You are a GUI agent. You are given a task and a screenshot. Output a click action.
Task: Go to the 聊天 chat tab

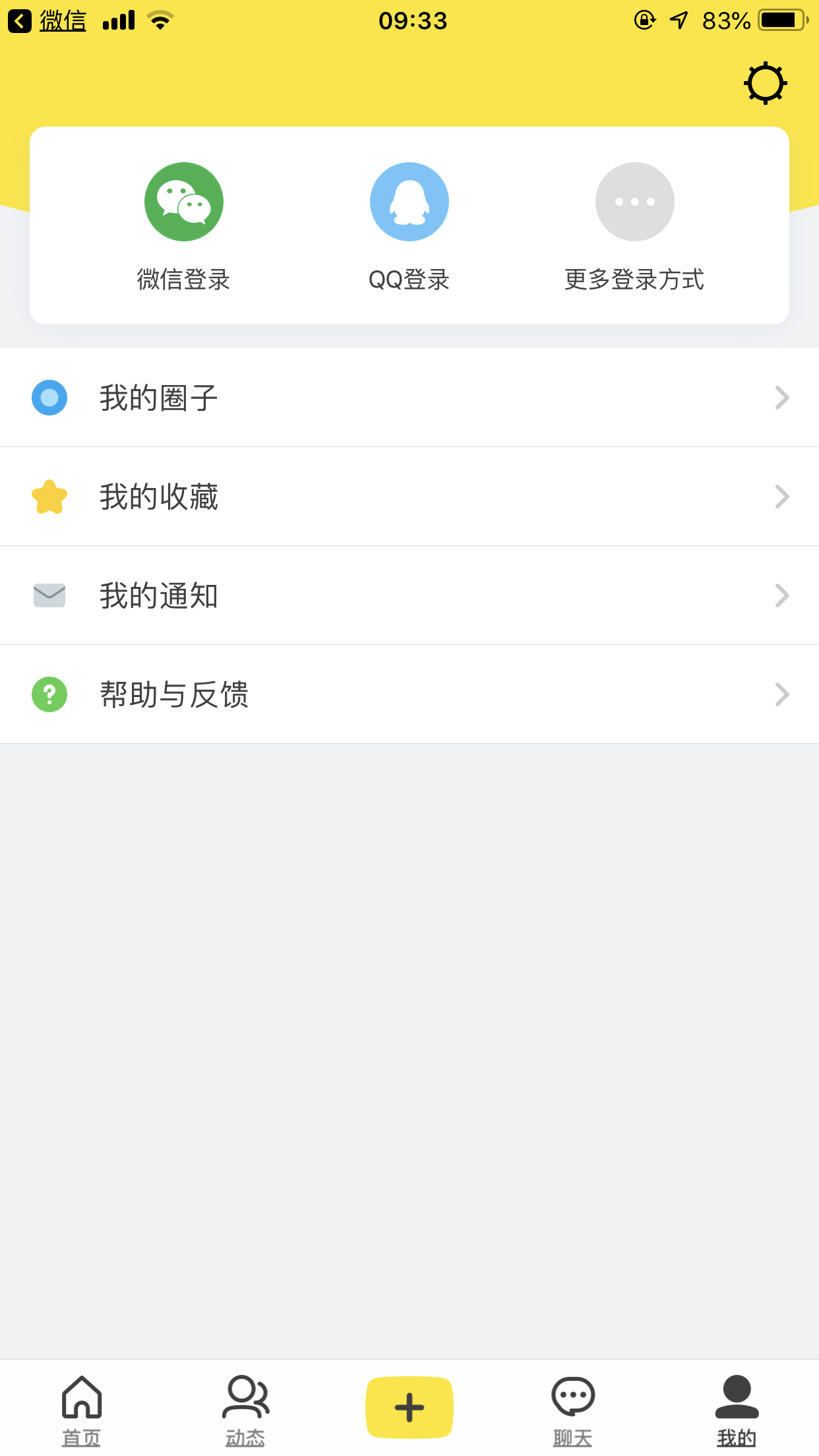pyautogui.click(x=573, y=1410)
